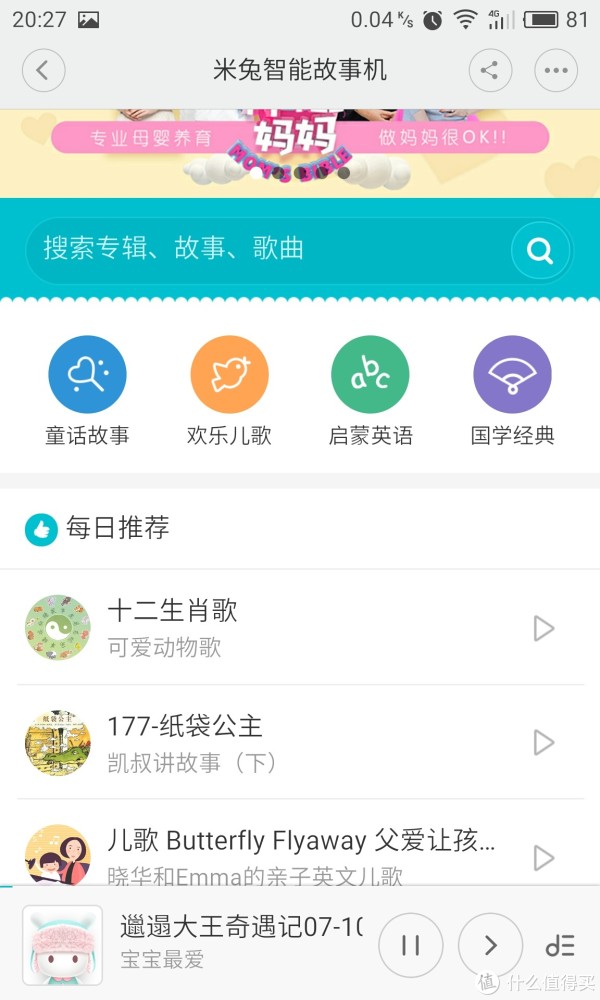This screenshot has height=1000, width=600.
Task: Play 177-纸袋公主 with its play arrow
Action: click(x=544, y=742)
